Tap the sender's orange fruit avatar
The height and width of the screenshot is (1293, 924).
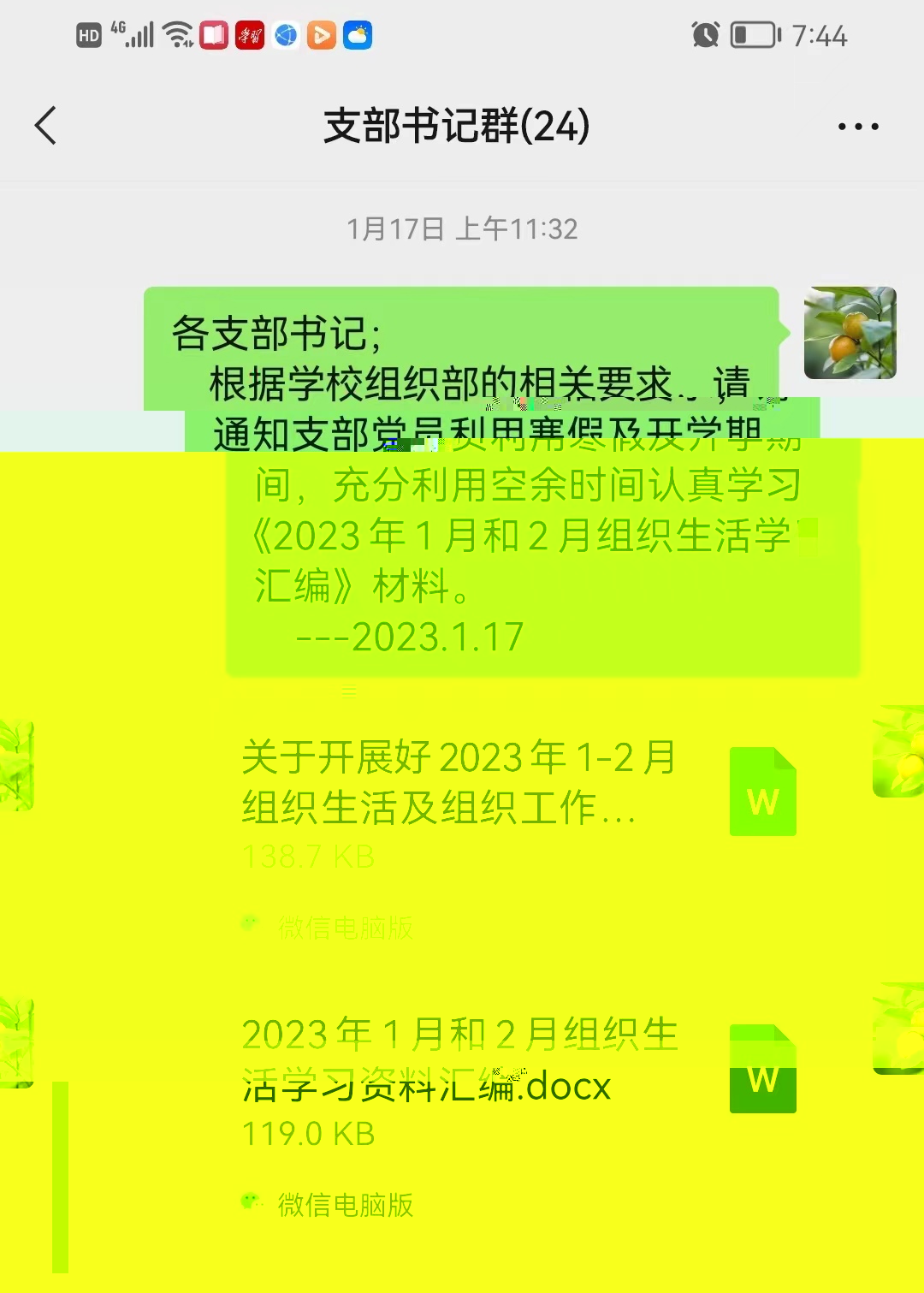pos(850,333)
